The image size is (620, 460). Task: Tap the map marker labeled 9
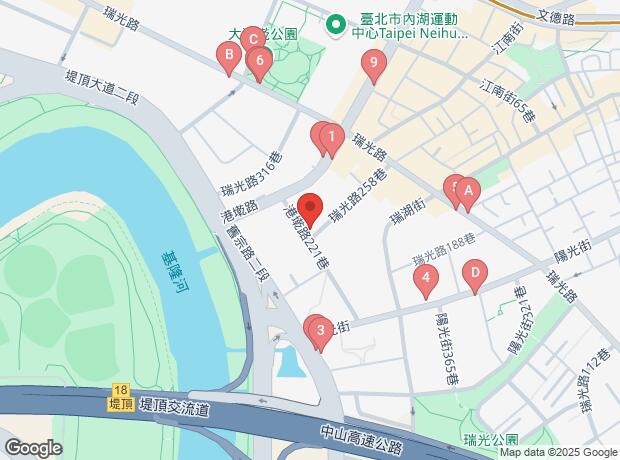coord(374,65)
